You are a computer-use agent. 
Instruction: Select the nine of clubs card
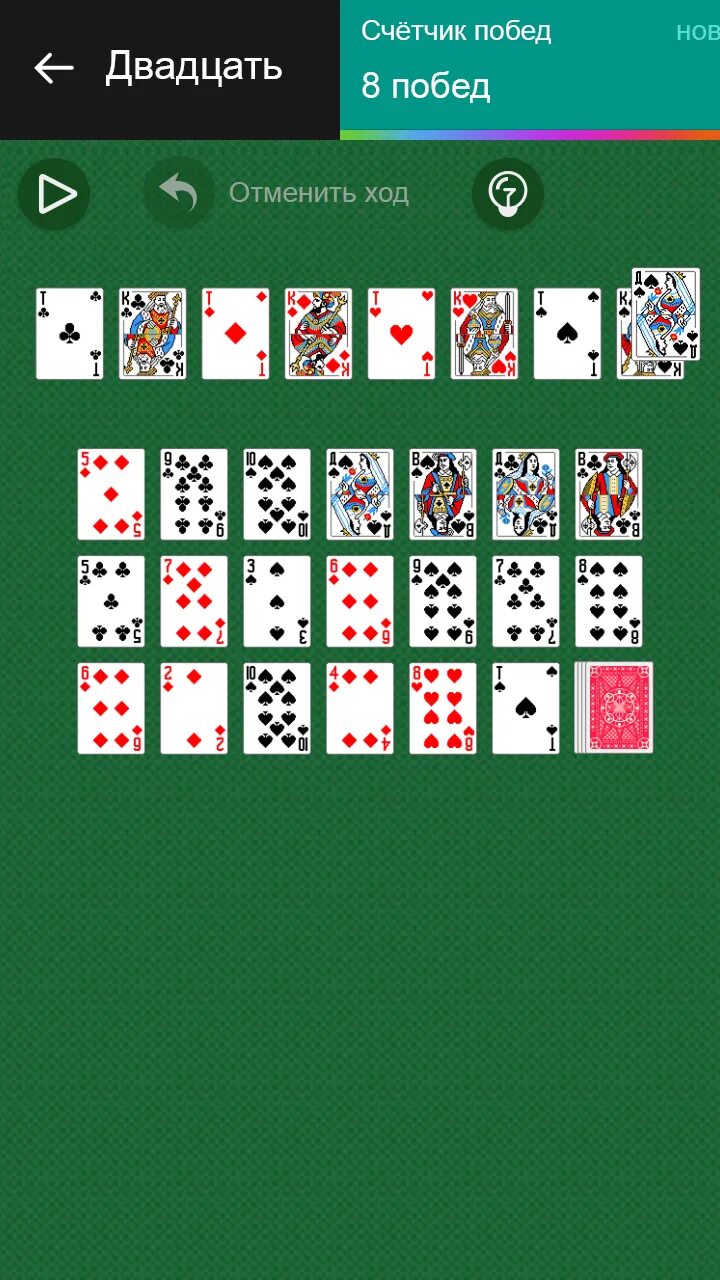click(x=193, y=494)
